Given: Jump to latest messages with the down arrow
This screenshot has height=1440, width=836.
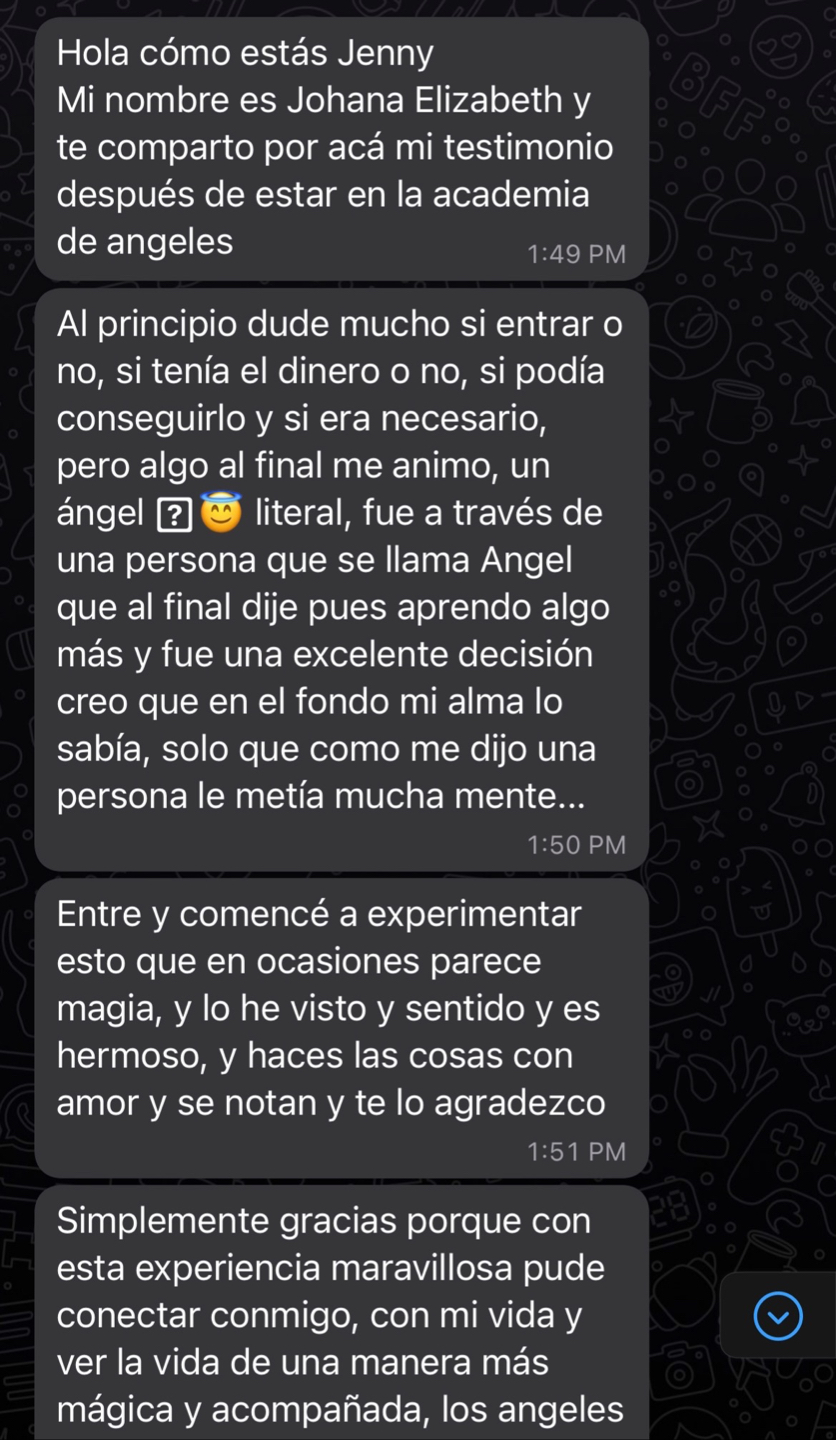Looking at the screenshot, I should coord(777,1316).
